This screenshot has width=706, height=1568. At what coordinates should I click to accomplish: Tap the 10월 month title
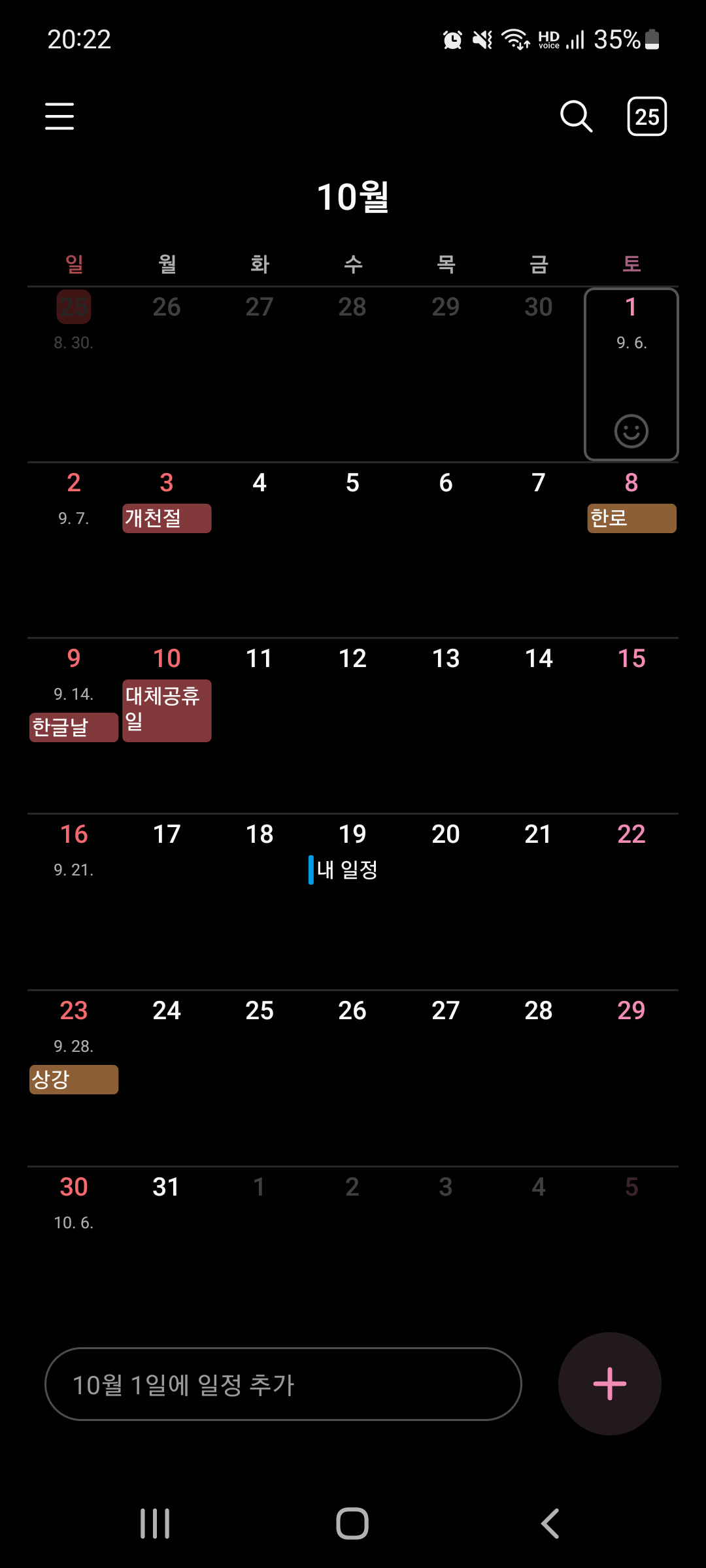pos(353,197)
